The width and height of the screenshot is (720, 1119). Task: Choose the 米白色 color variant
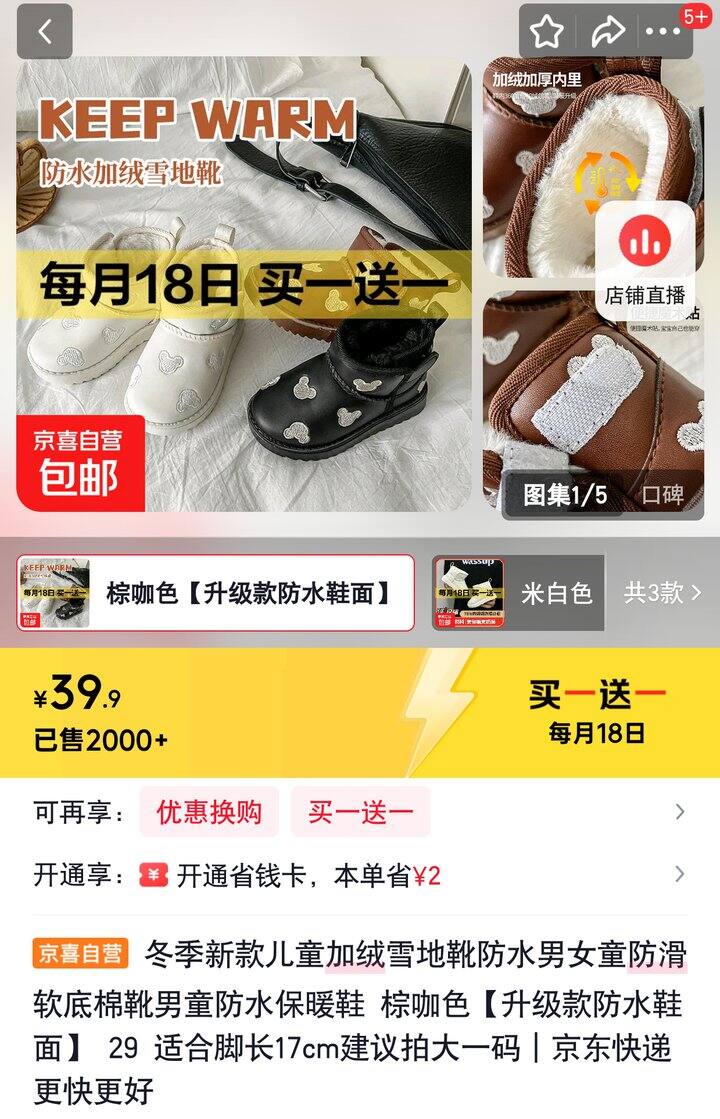pyautogui.click(x=518, y=593)
